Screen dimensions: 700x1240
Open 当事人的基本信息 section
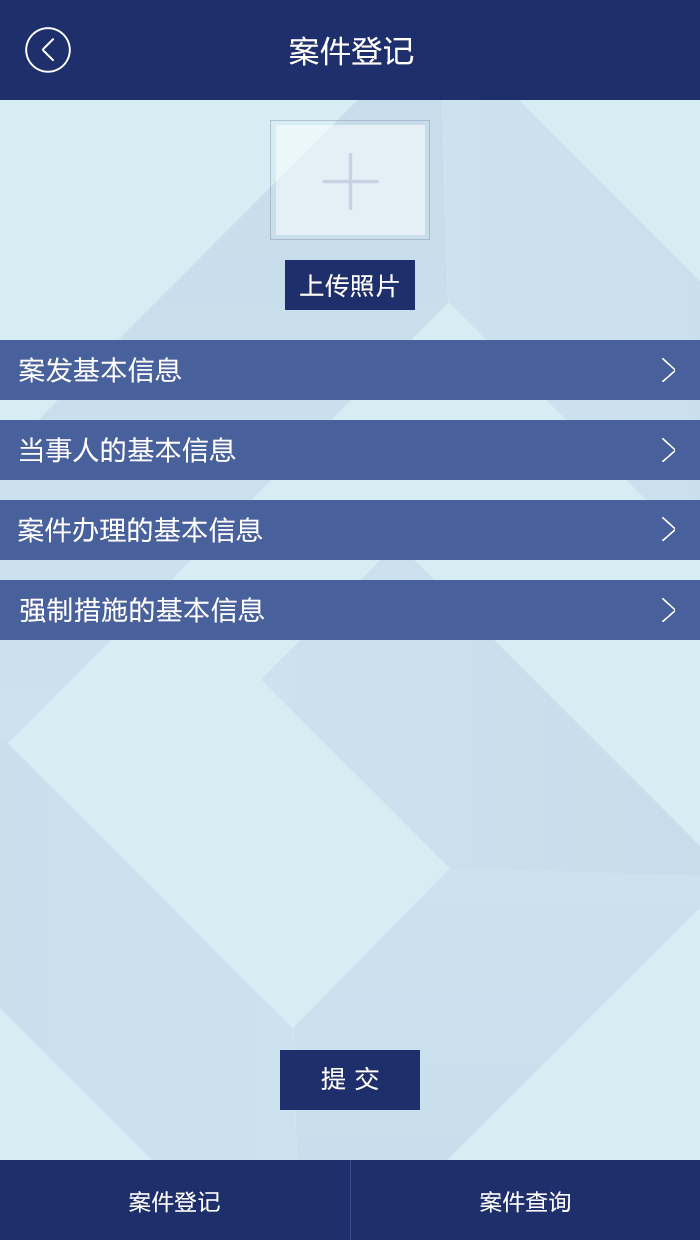(x=350, y=450)
